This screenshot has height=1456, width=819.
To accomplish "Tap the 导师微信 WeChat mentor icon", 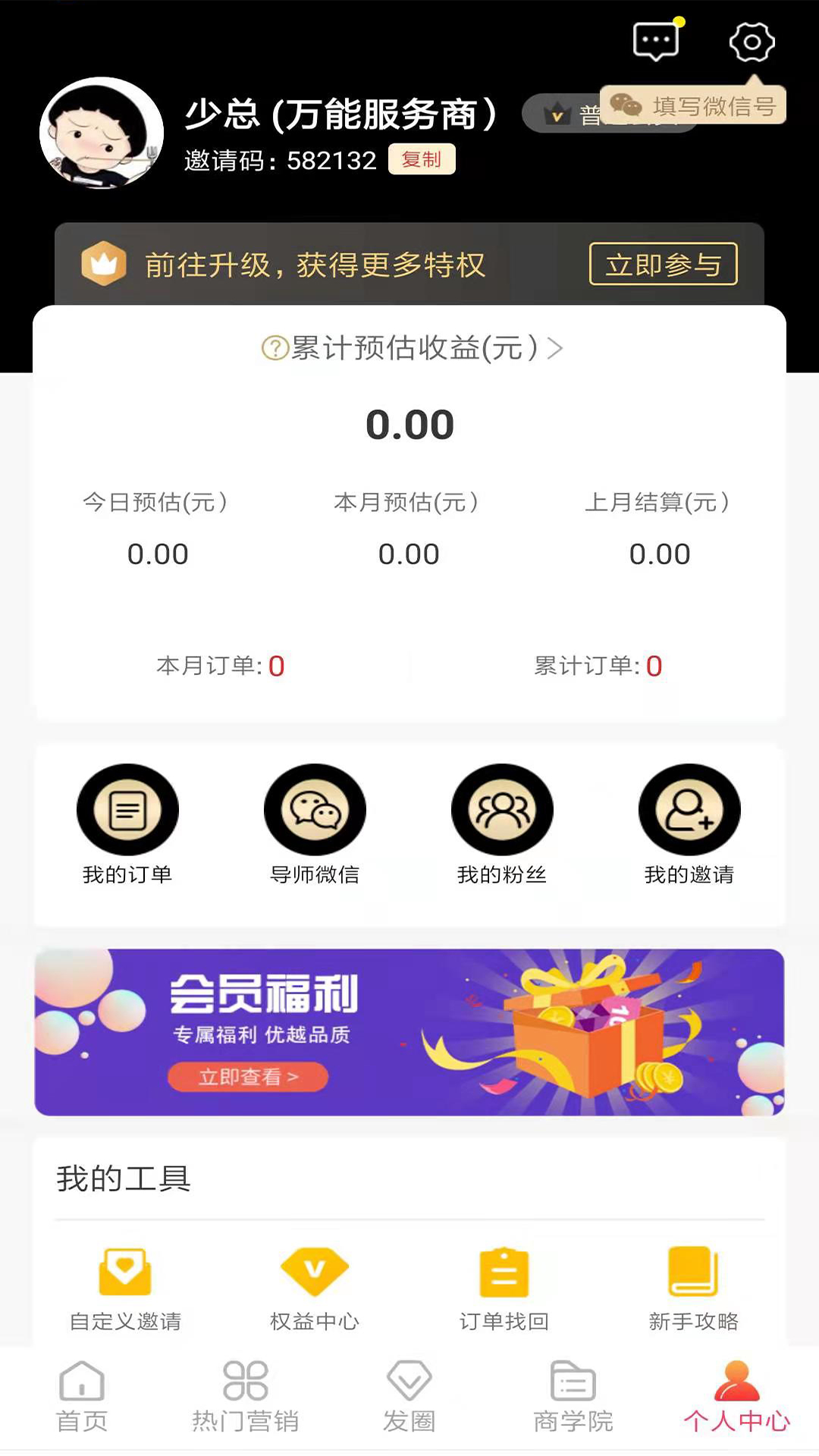I will point(315,810).
